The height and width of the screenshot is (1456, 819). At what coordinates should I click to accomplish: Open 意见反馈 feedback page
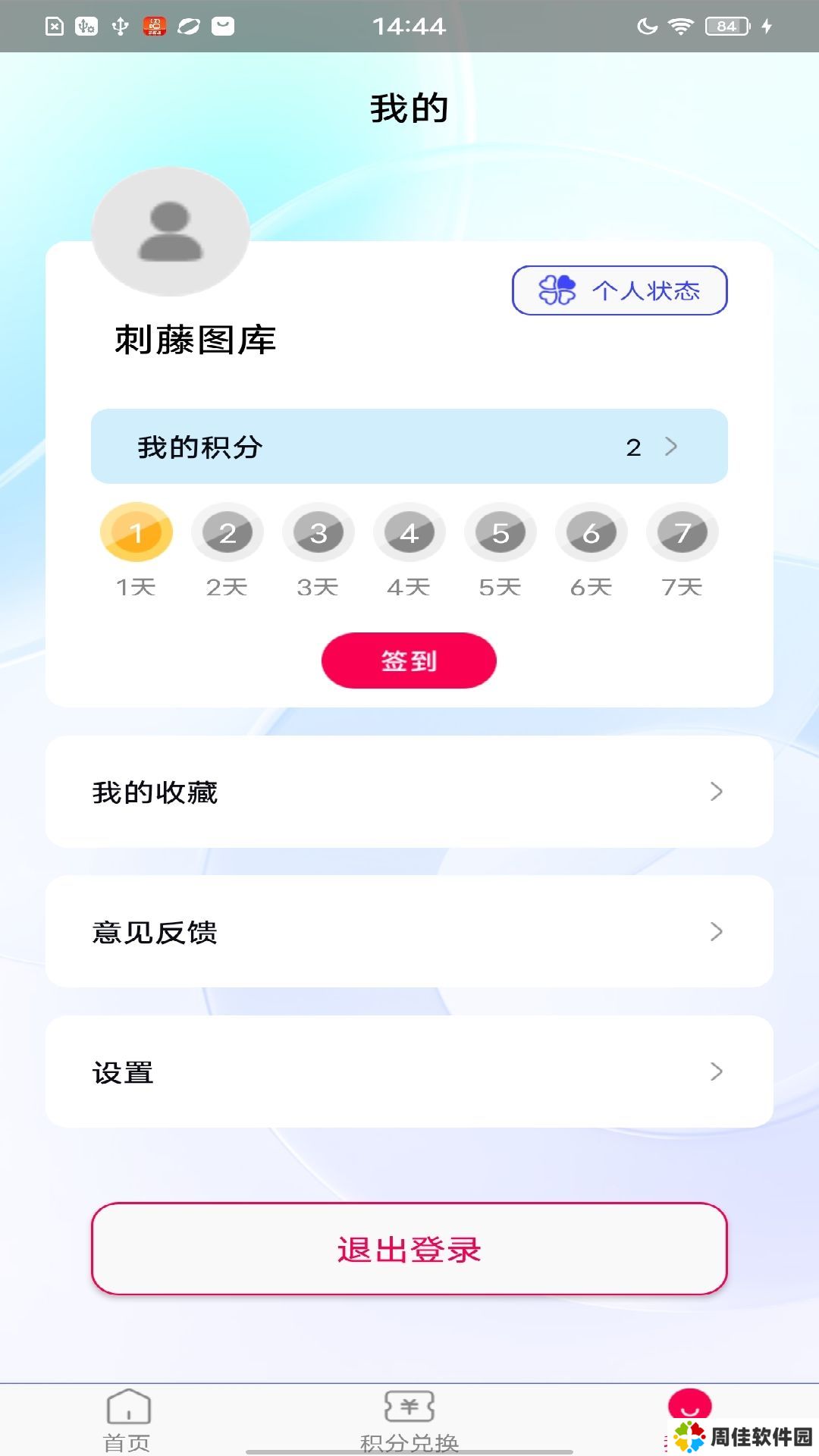point(409,932)
